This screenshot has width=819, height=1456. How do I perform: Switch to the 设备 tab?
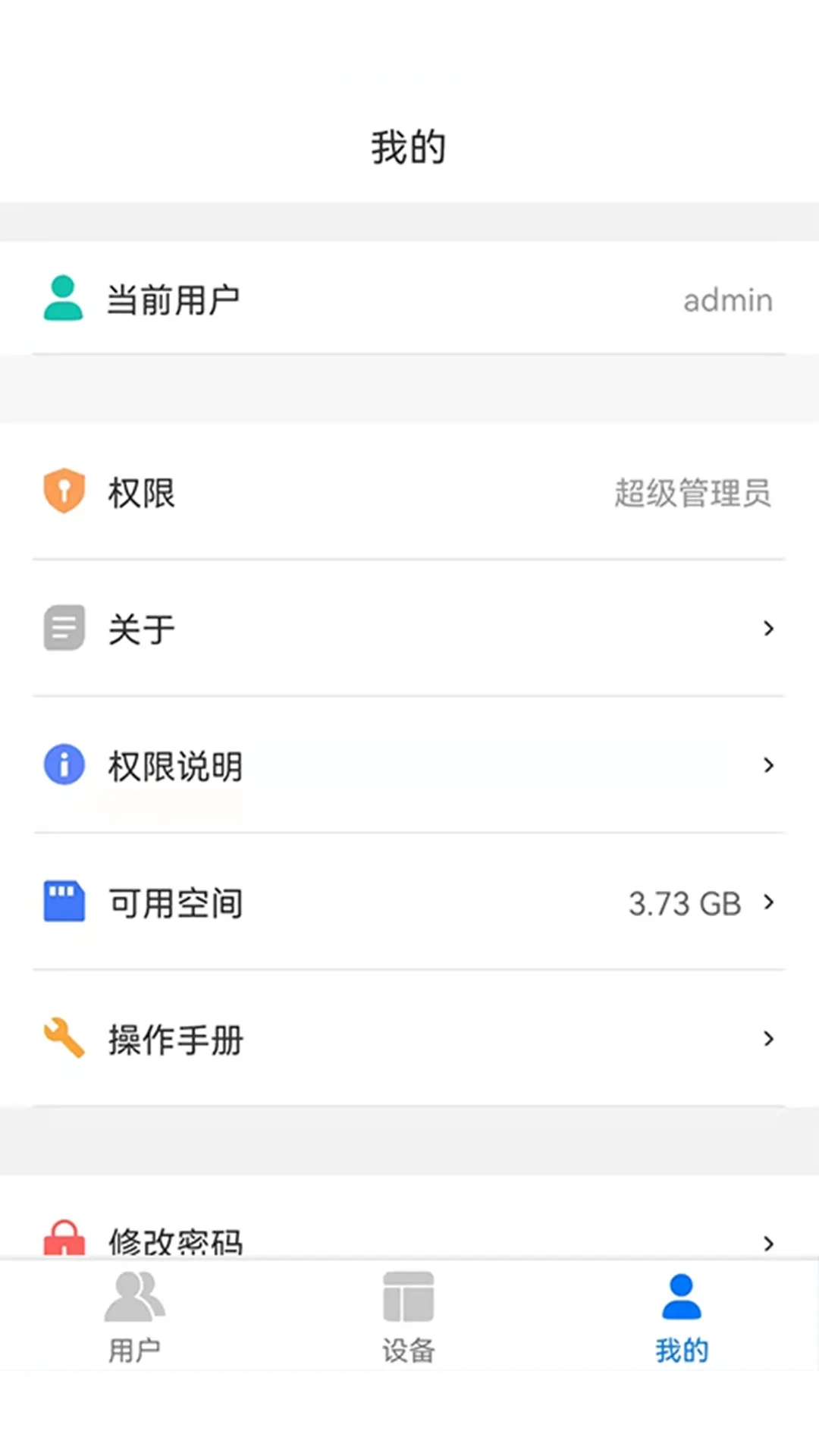[x=409, y=1318]
